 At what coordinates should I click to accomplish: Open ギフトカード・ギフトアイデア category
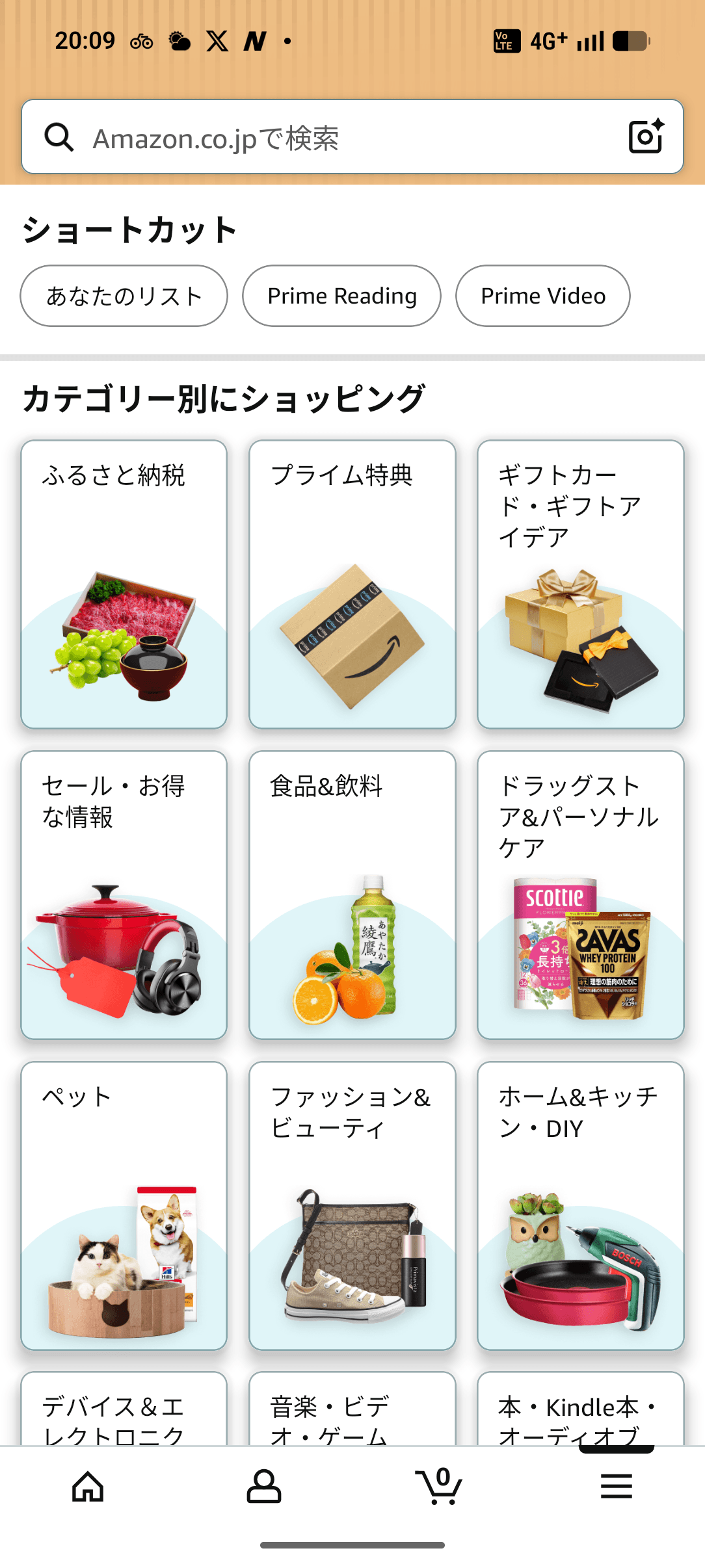click(580, 584)
